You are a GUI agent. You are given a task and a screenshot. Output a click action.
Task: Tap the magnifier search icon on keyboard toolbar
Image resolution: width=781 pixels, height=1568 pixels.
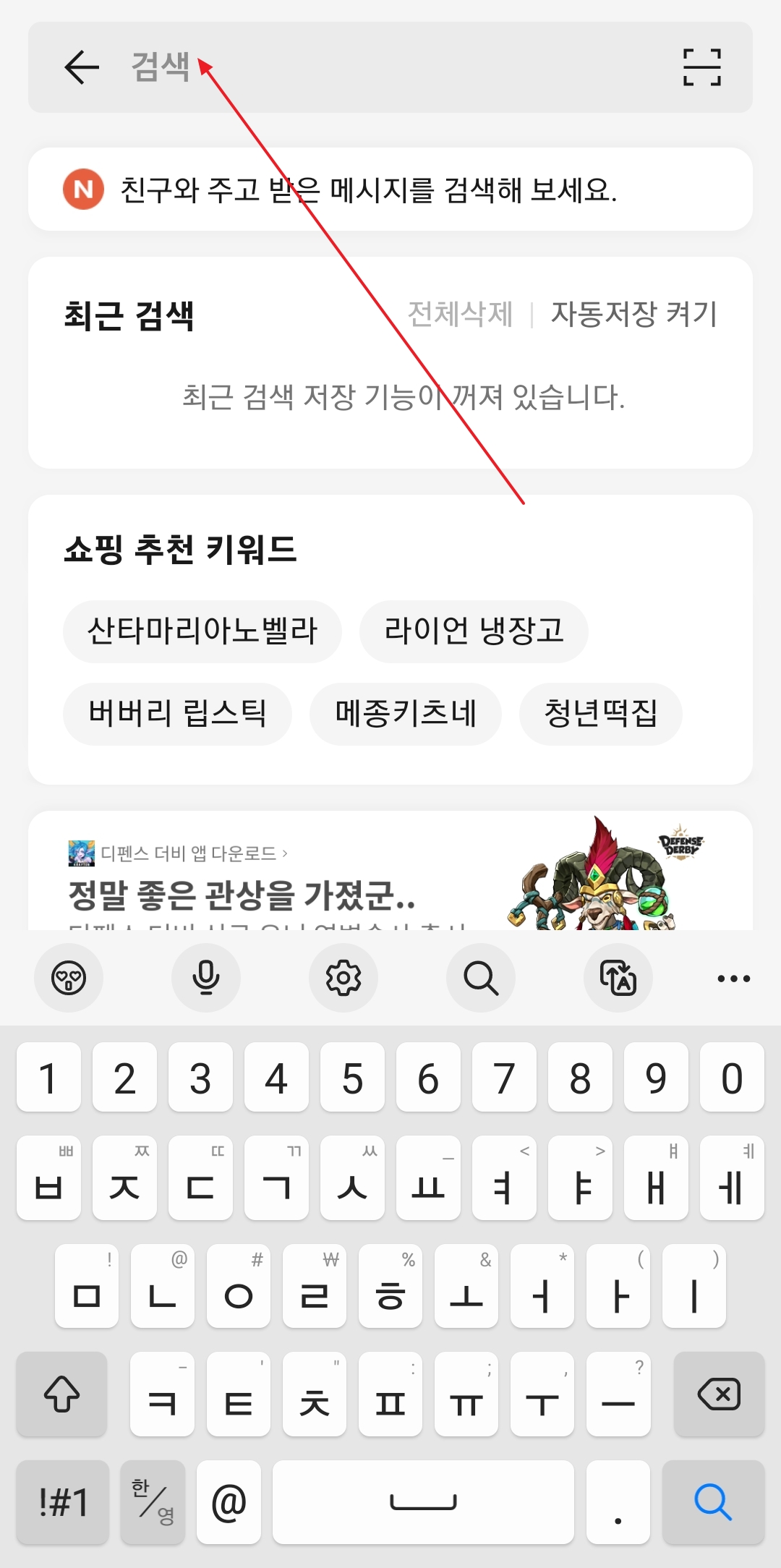(x=481, y=977)
